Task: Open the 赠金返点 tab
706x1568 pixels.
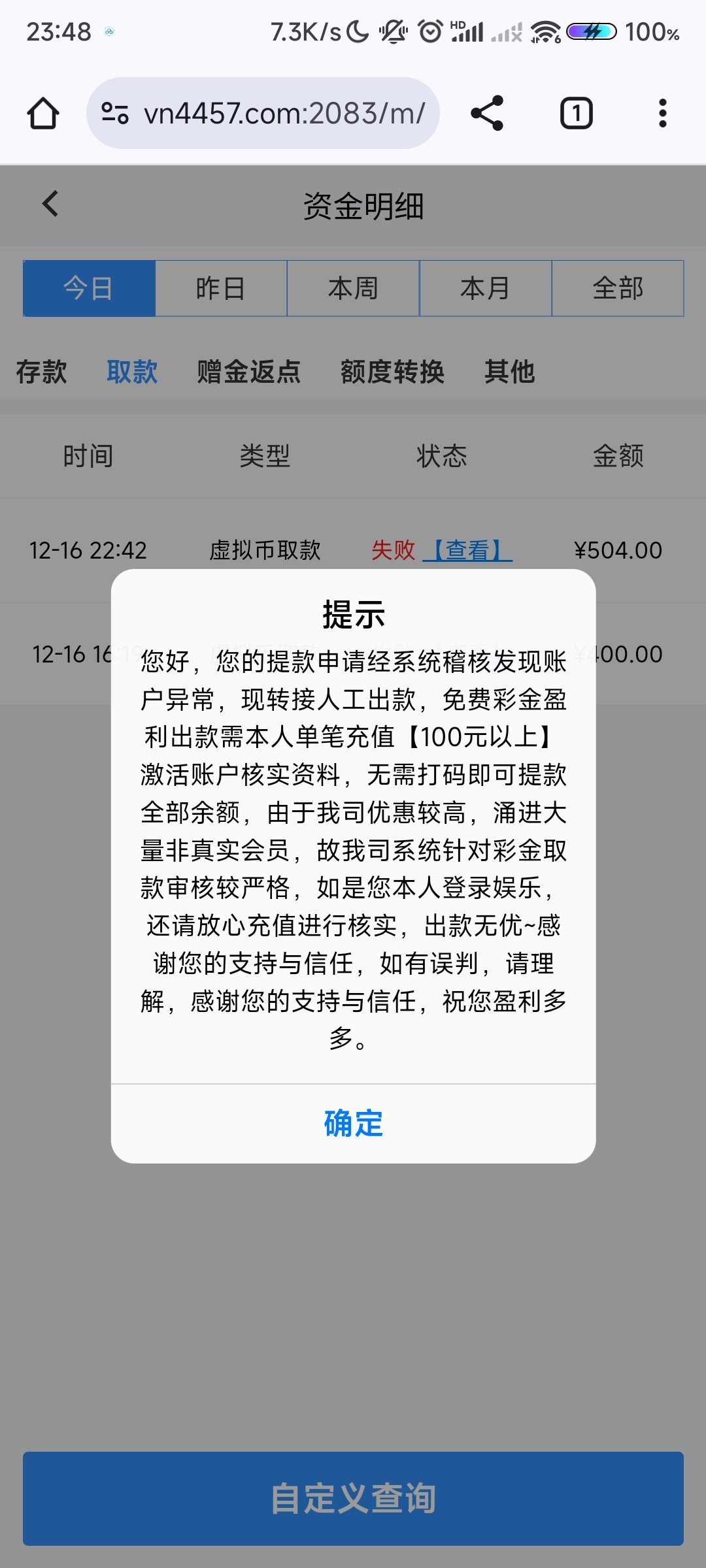Action: coord(248,372)
